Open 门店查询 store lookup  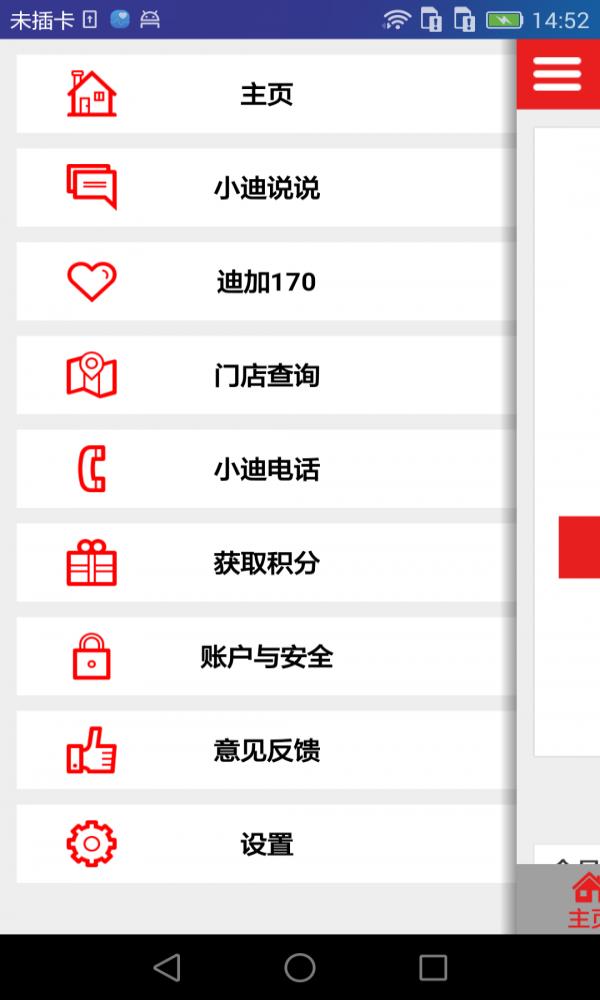pyautogui.click(x=265, y=376)
